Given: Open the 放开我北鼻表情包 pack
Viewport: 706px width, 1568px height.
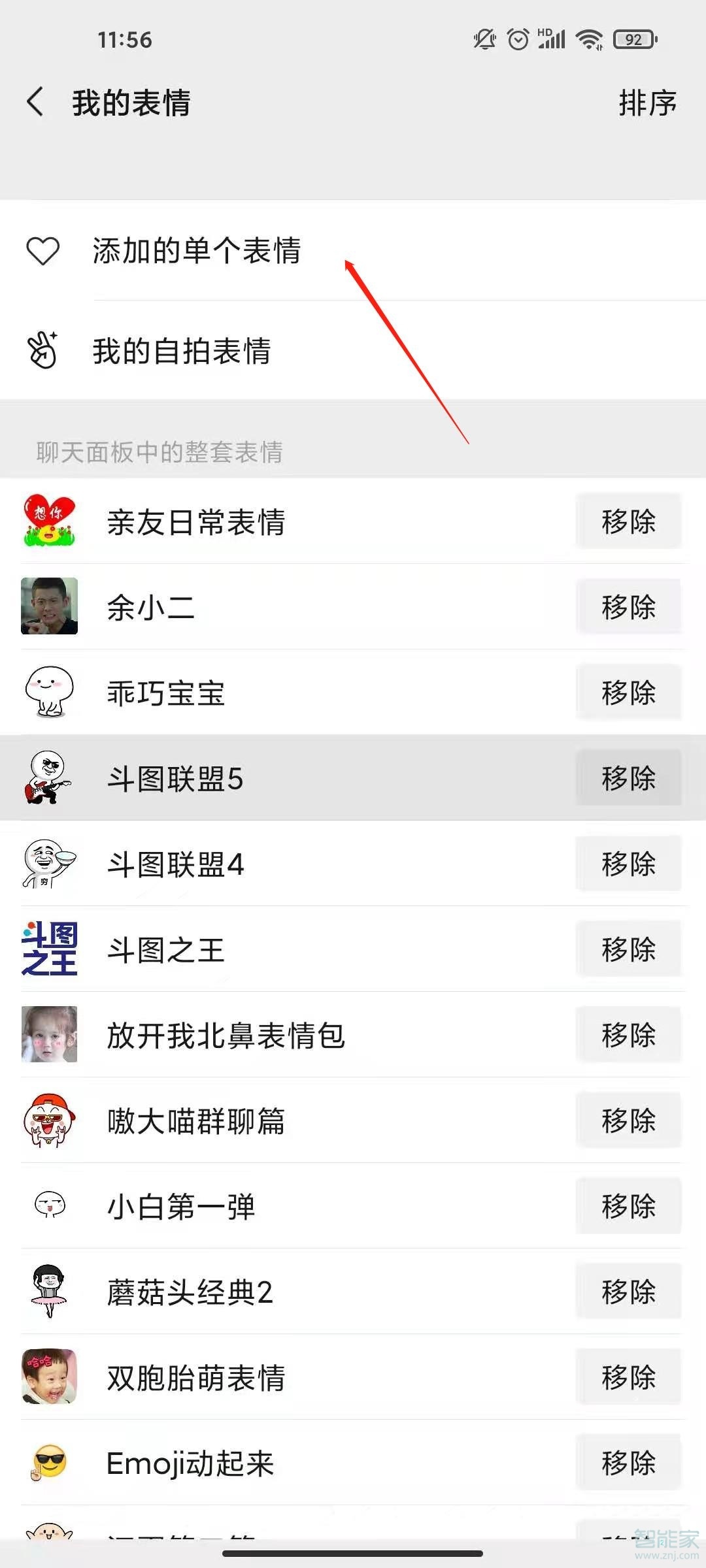Looking at the screenshot, I should (x=226, y=1036).
